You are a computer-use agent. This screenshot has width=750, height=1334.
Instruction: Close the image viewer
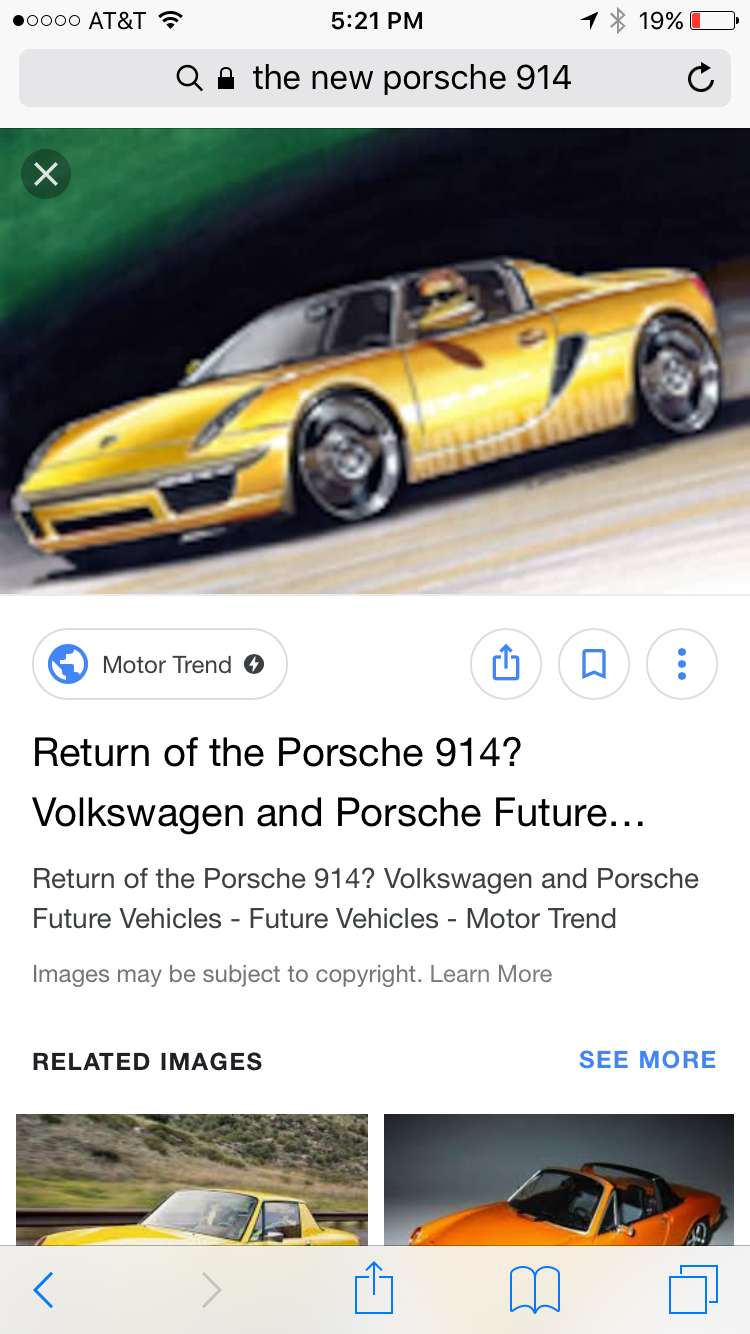point(46,175)
